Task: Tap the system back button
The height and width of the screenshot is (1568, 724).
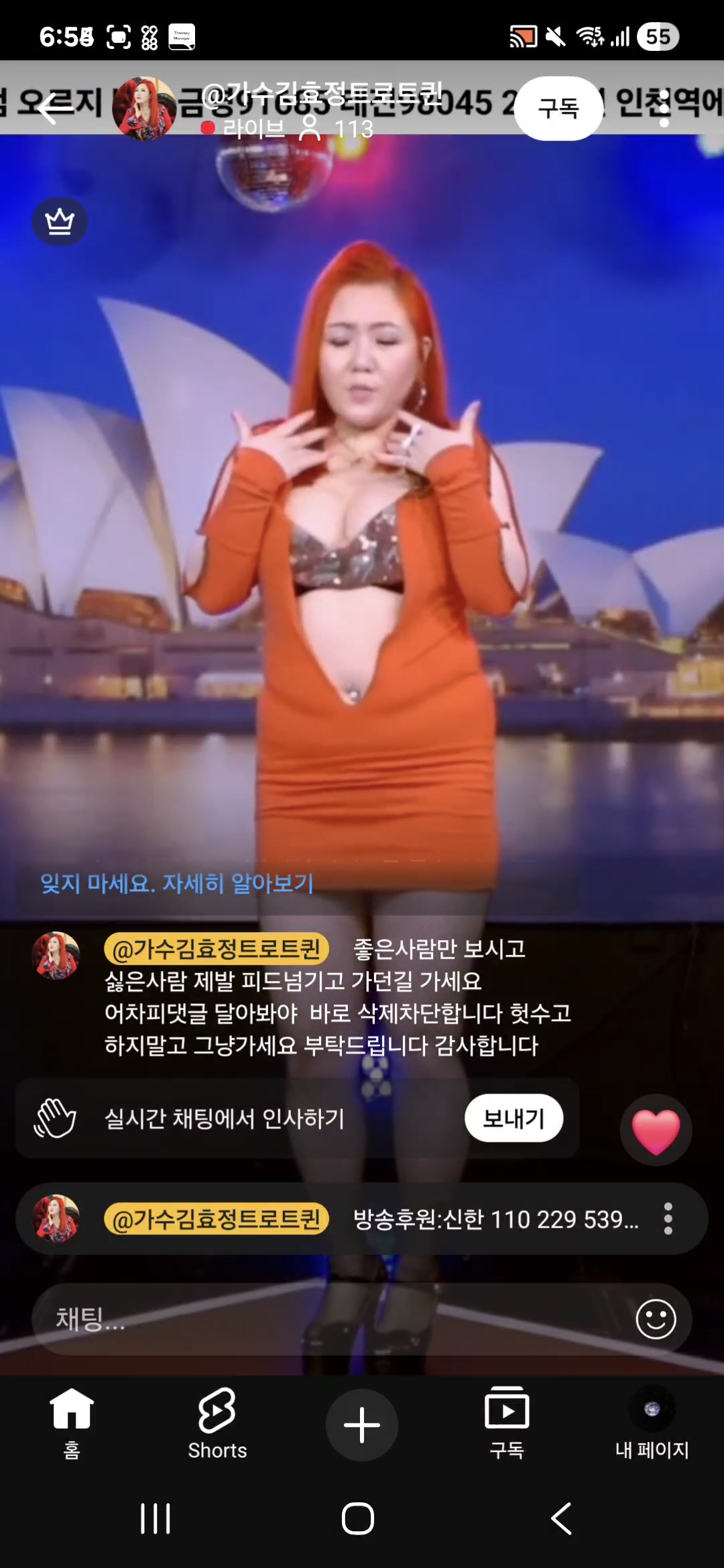Action: tap(562, 1518)
